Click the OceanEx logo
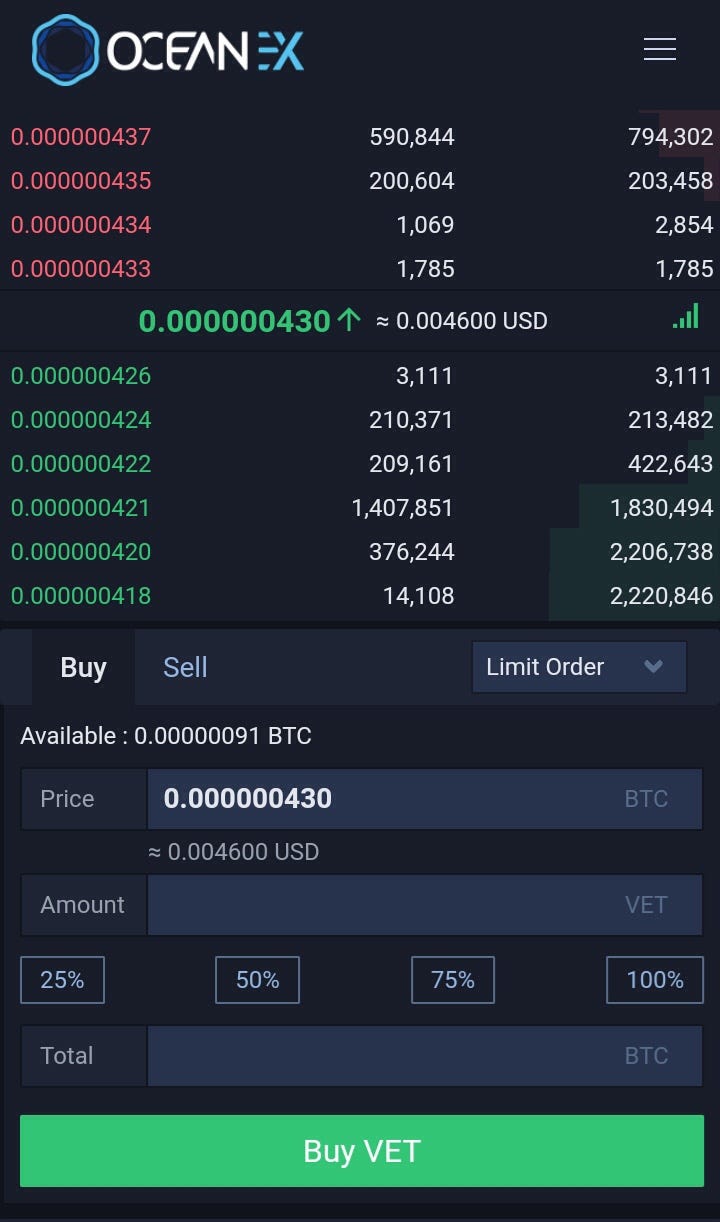 [x=168, y=48]
